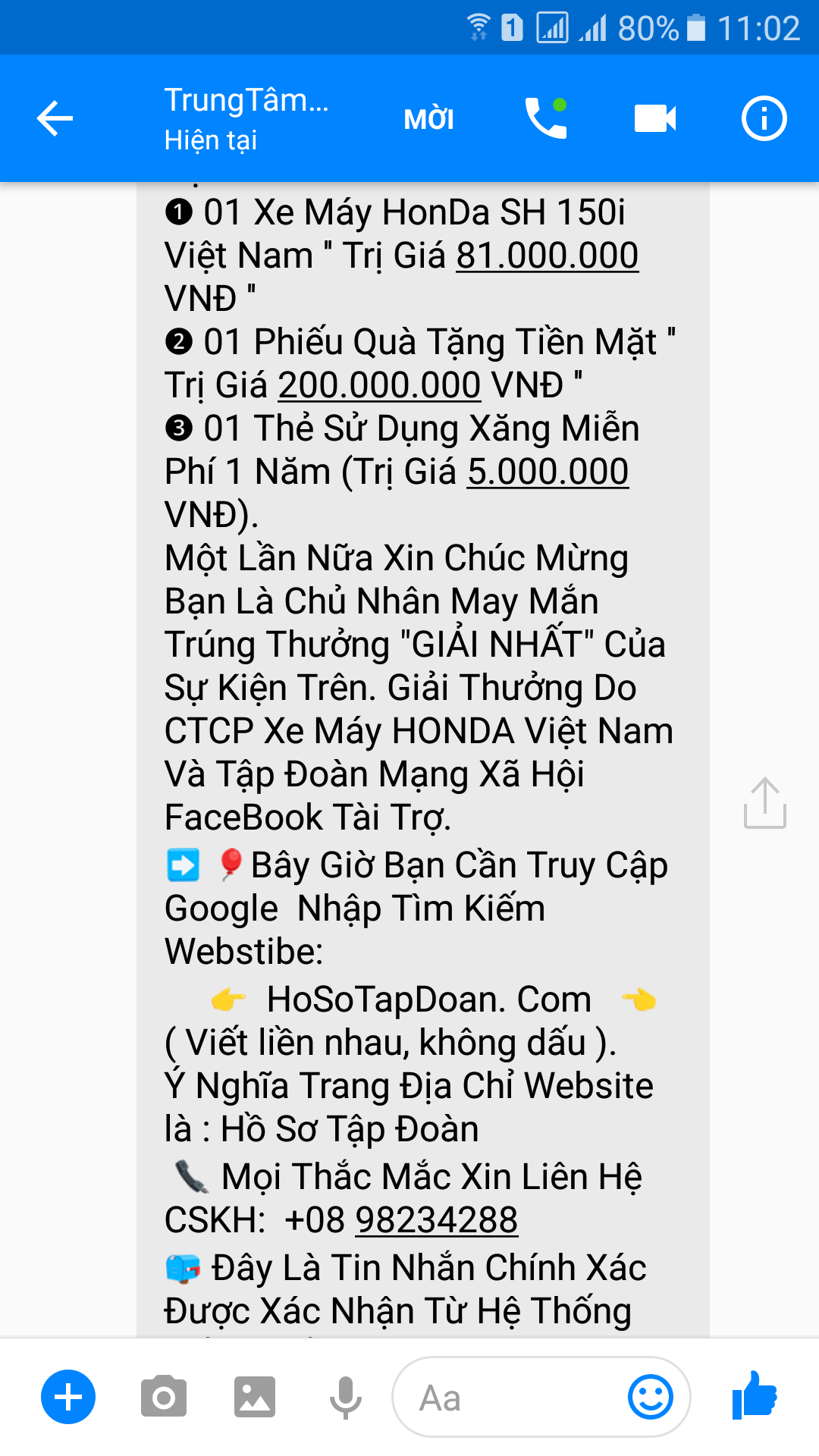The image size is (819, 1456).
Task: Tap the 81.000.000 underlined link
Action: point(547,256)
